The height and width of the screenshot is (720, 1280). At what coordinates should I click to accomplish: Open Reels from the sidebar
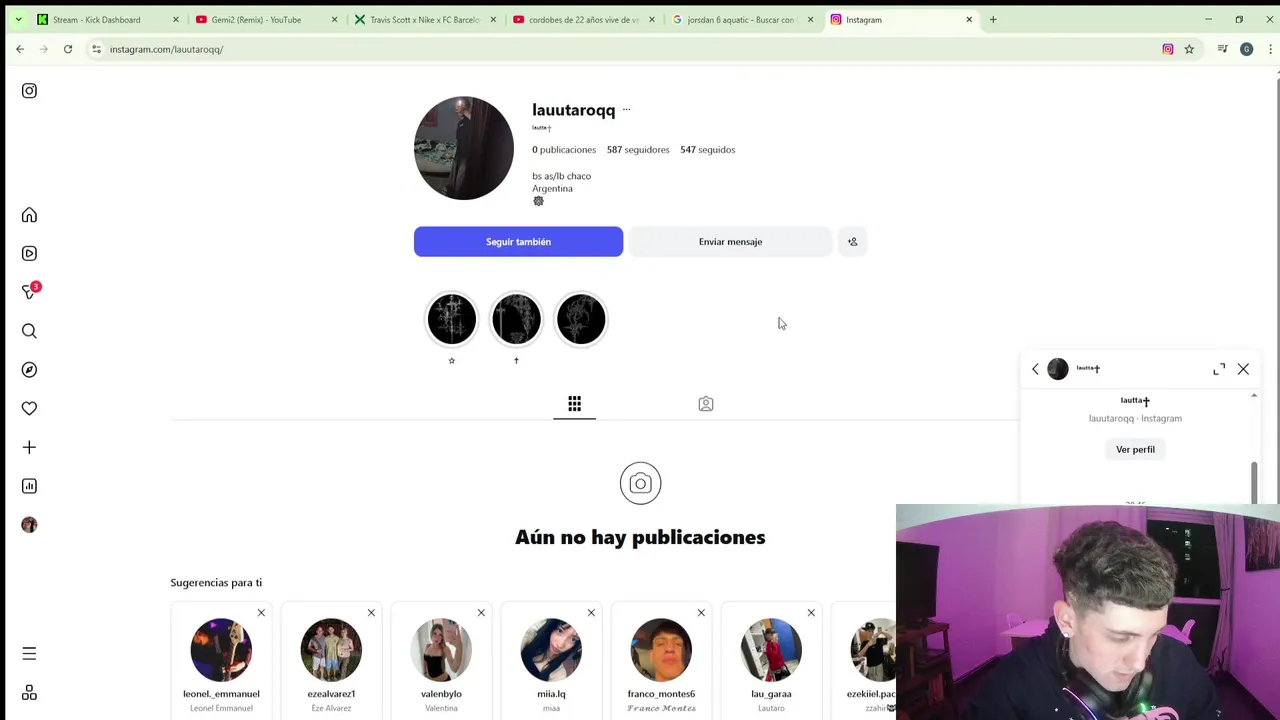pos(29,253)
